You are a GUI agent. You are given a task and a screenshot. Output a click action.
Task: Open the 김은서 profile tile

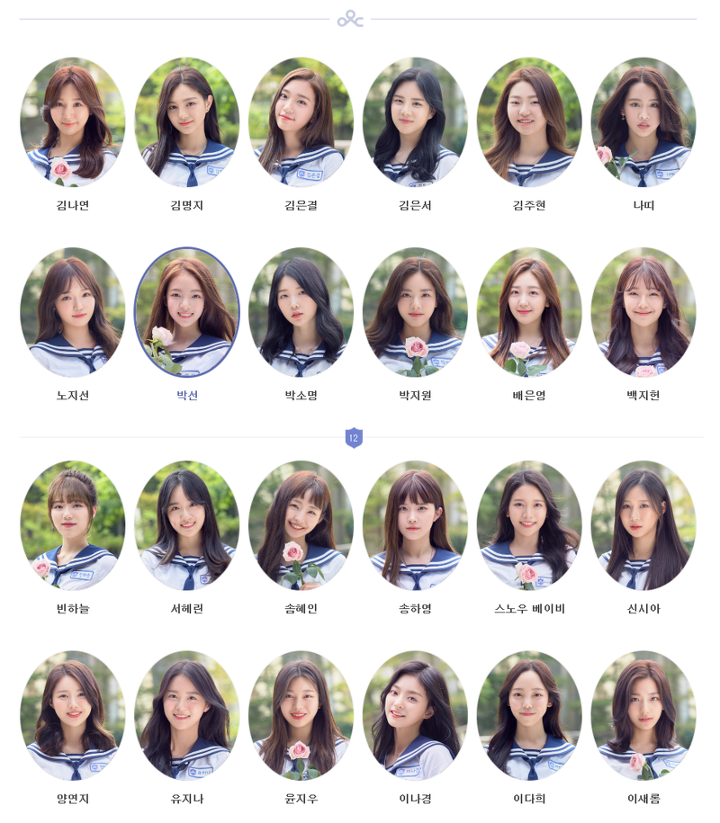tap(415, 122)
